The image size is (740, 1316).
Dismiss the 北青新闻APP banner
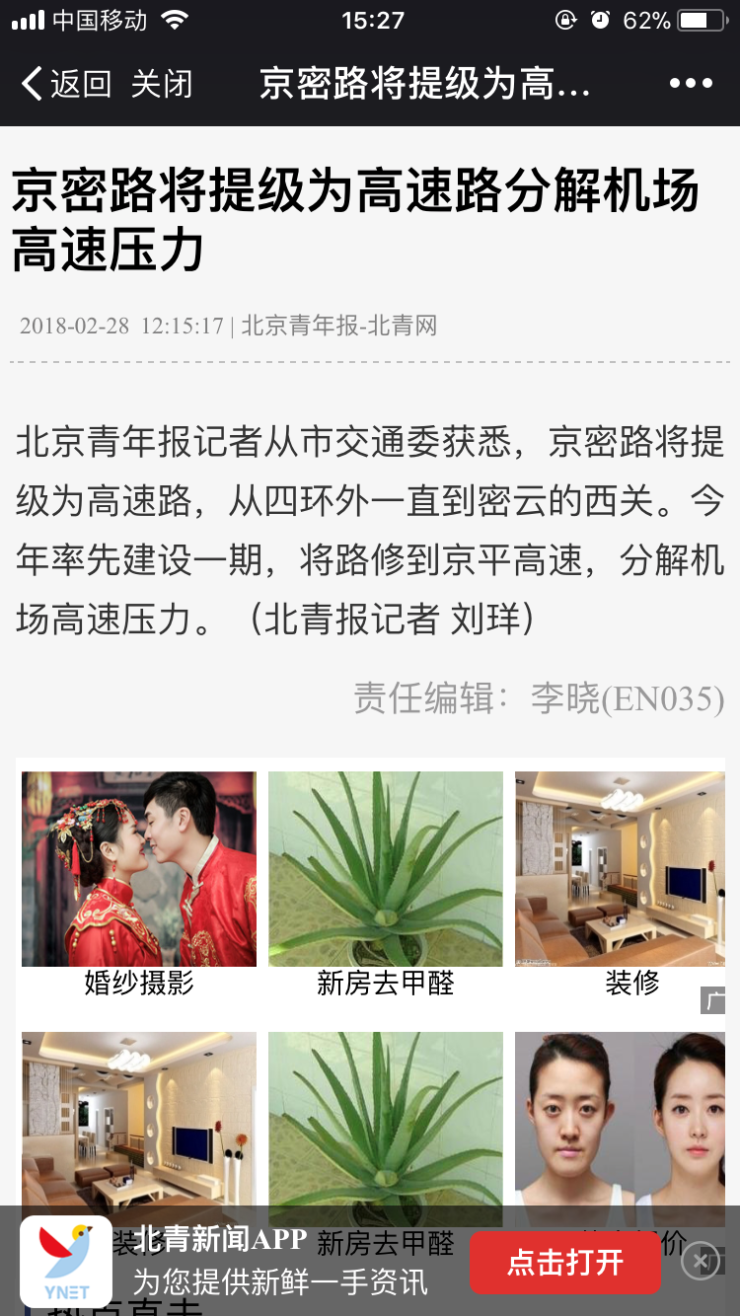pos(701,1262)
